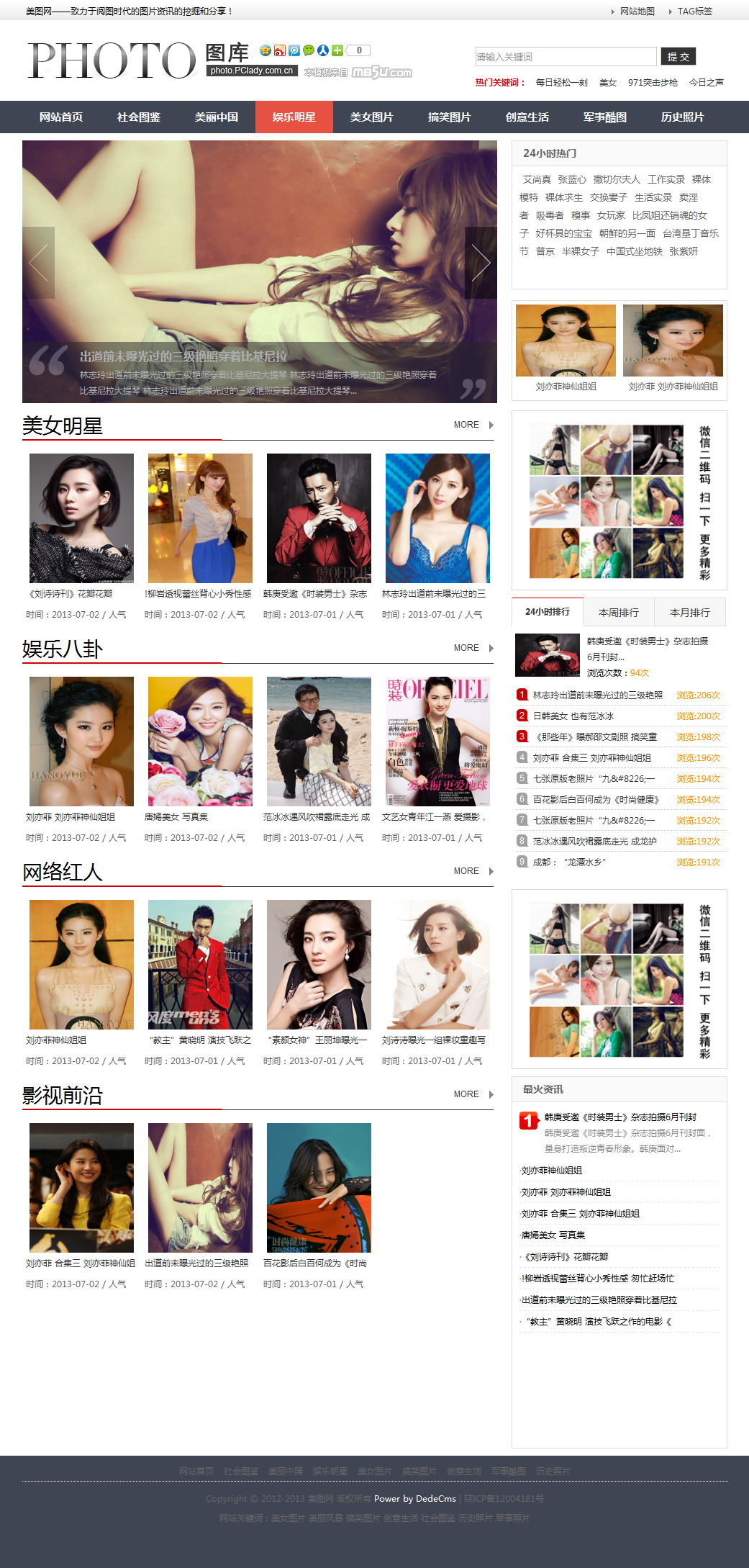The height and width of the screenshot is (1568, 749).
Task: Go to the previous banner slide
Action: pyautogui.click(x=39, y=263)
